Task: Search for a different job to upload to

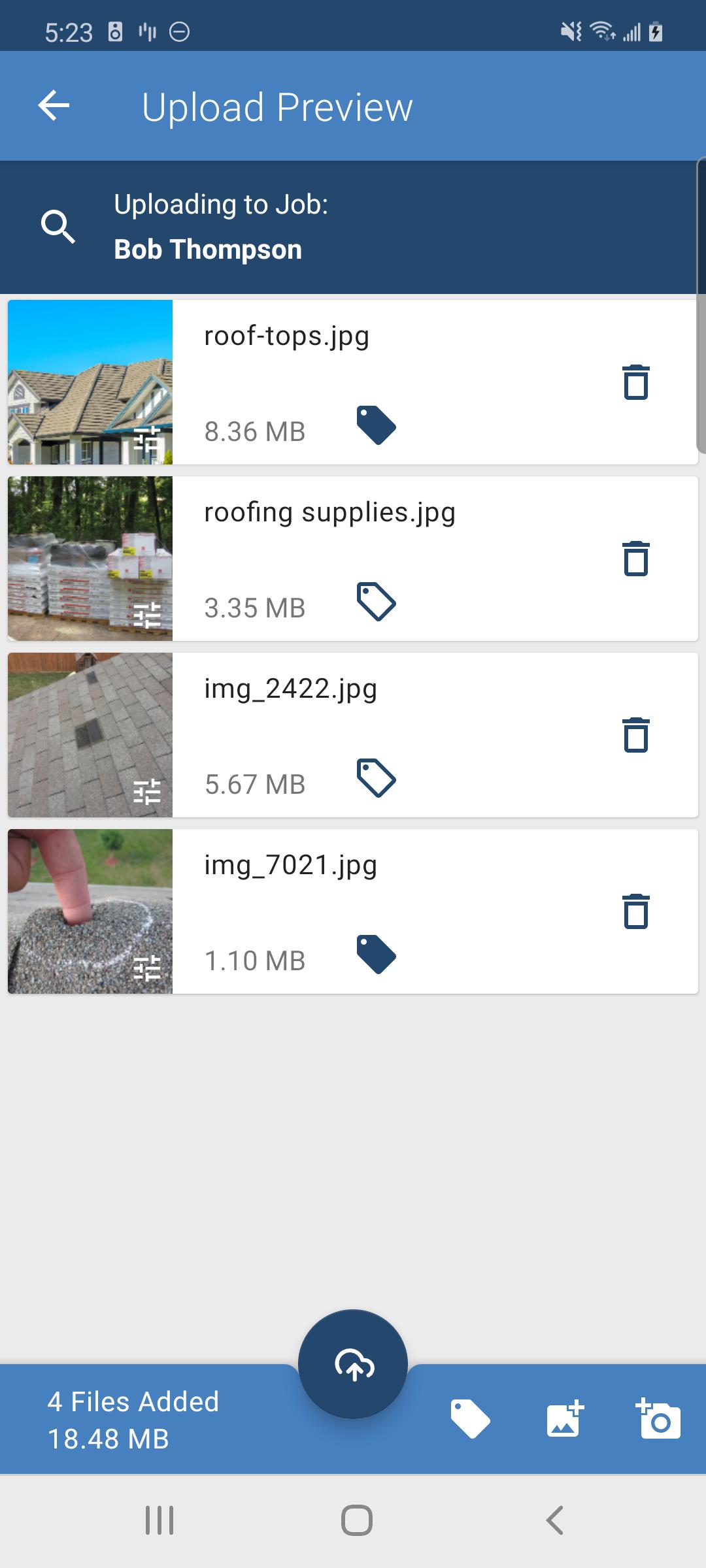Action: (58, 227)
